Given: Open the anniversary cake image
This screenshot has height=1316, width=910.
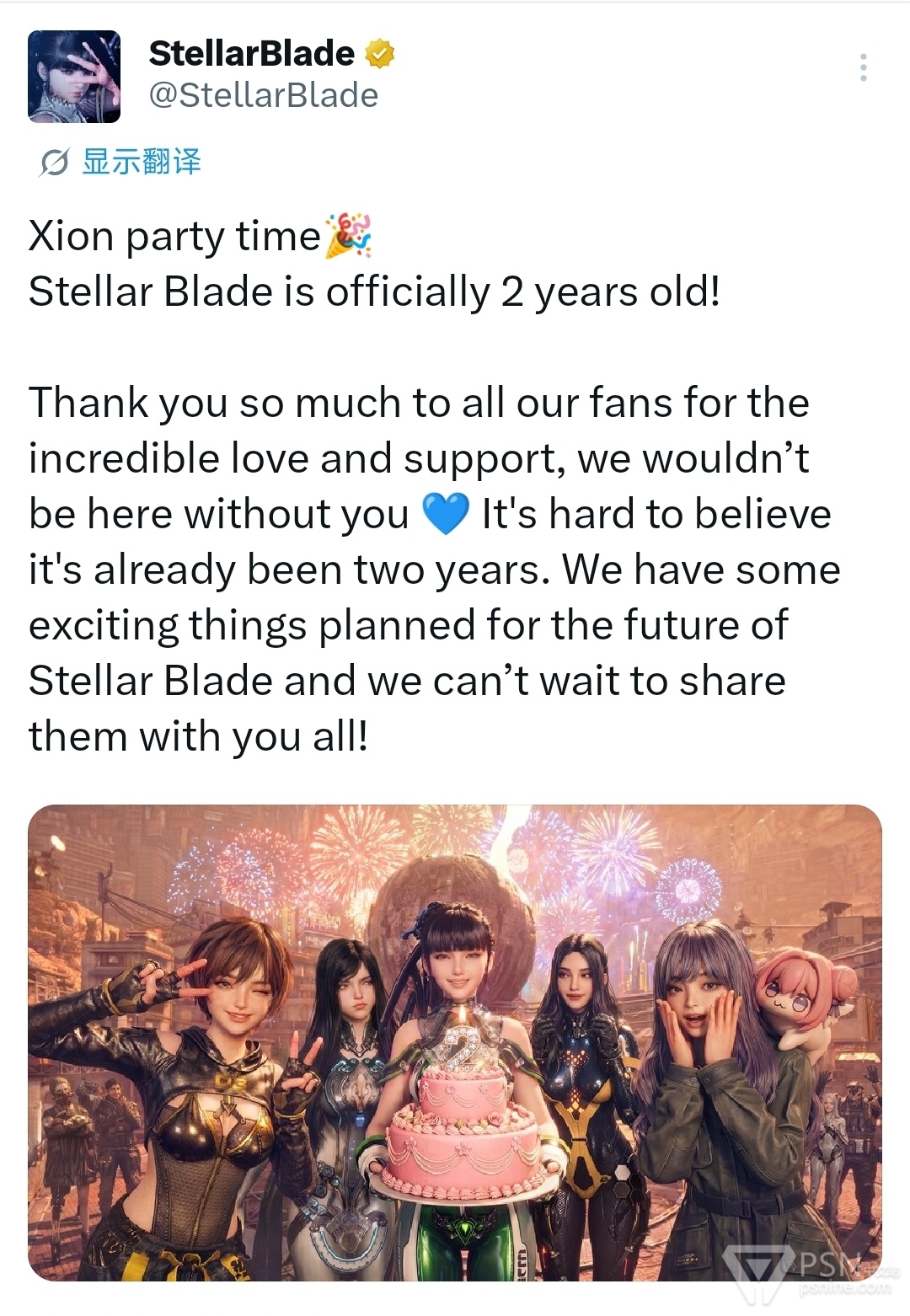Looking at the screenshot, I should [x=455, y=1043].
